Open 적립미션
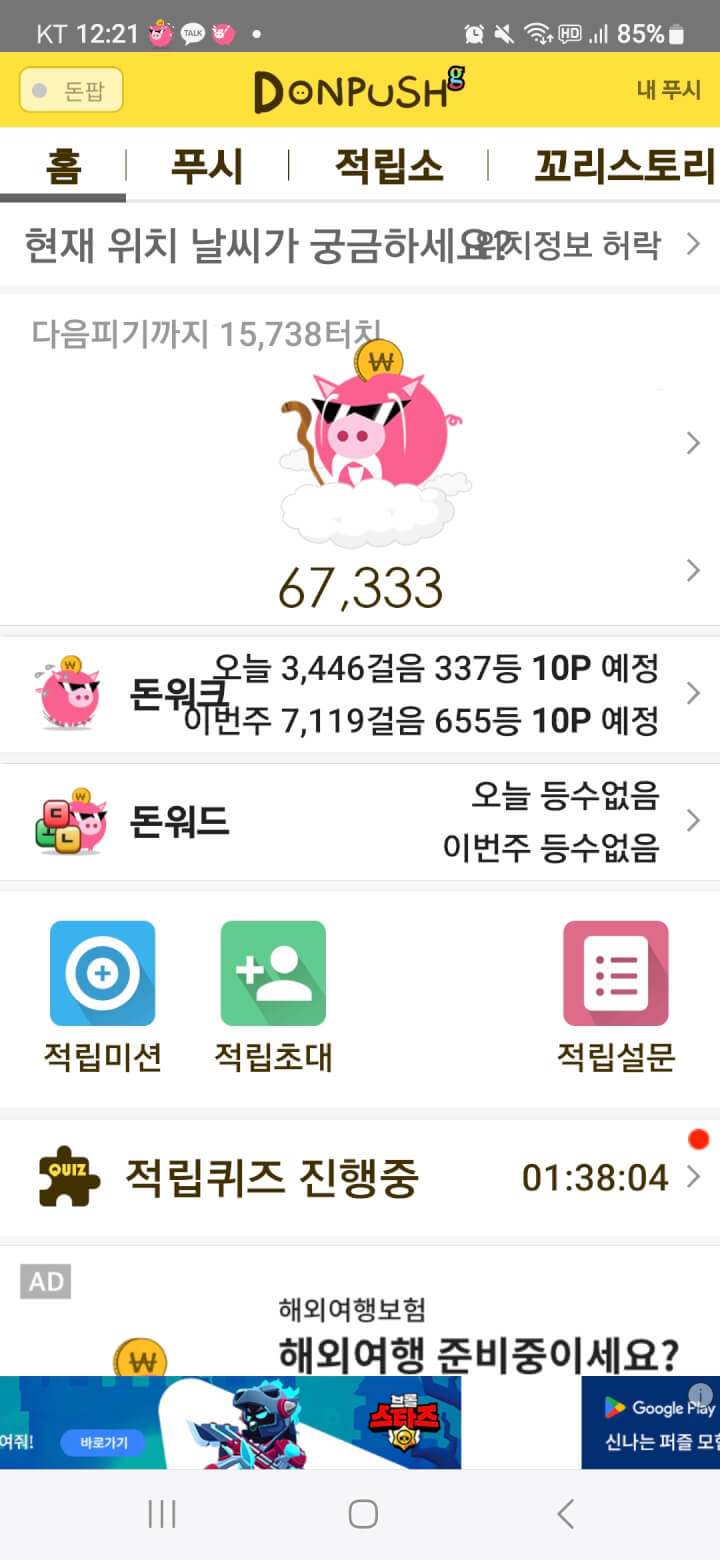 [x=102, y=994]
